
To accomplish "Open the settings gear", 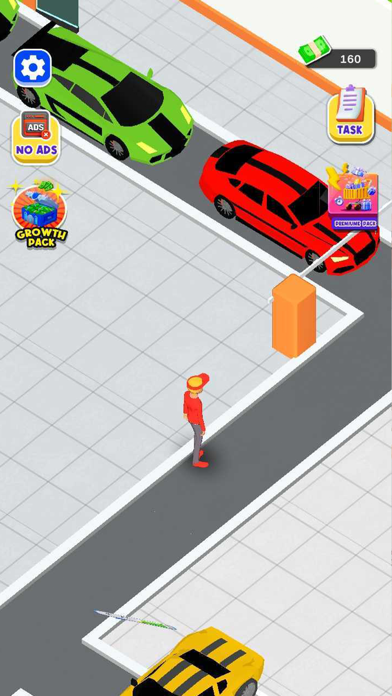I will (x=32, y=68).
